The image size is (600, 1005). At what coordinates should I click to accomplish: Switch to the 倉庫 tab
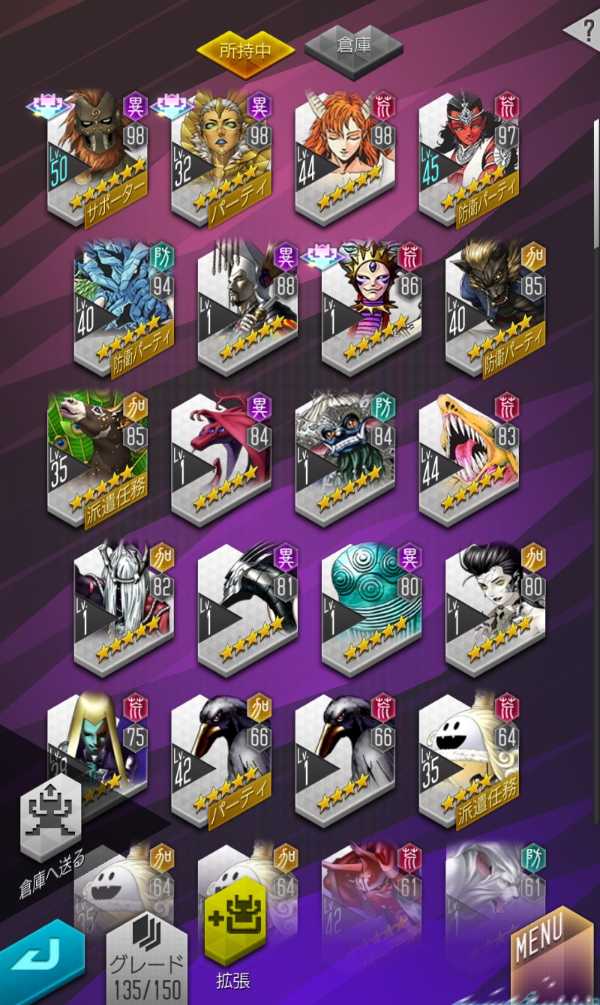pos(353,45)
